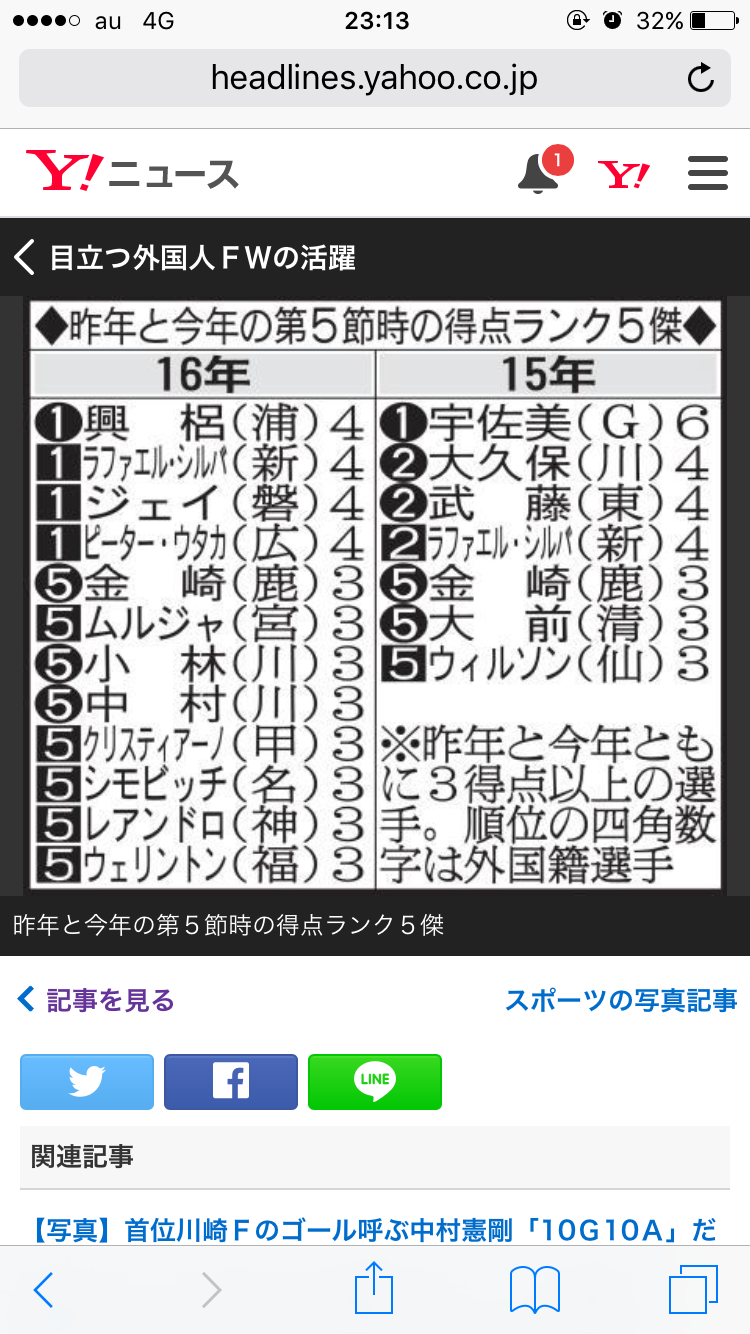Viewport: 750px width, 1334px height.
Task: Open the 記事を見る link
Action: coord(97,999)
